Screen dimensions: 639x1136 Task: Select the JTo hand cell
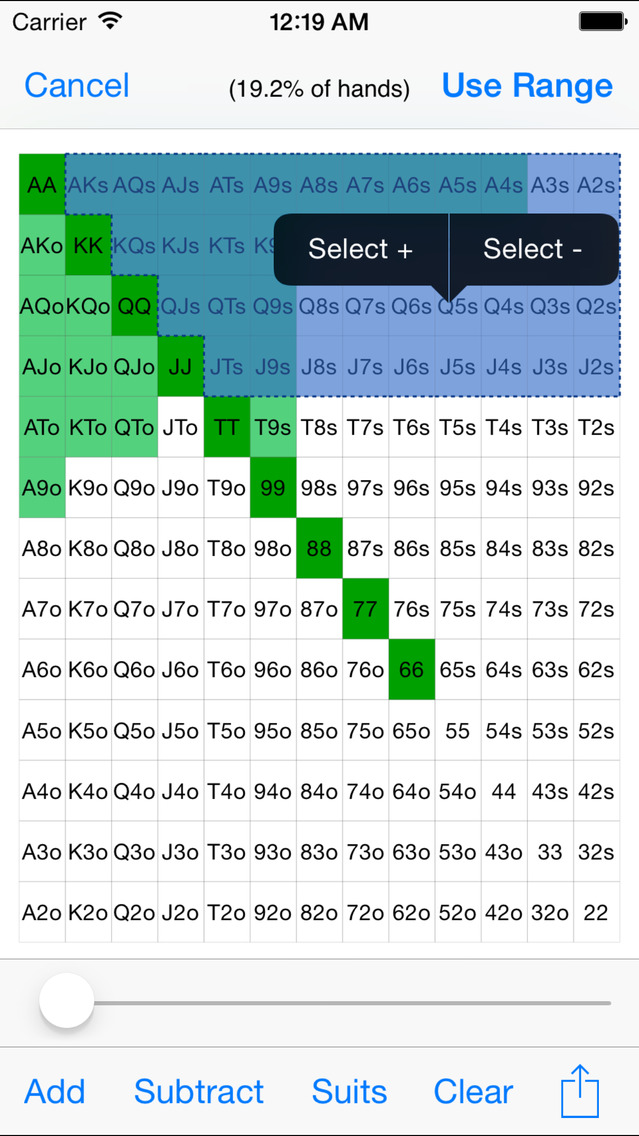[x=180, y=427]
